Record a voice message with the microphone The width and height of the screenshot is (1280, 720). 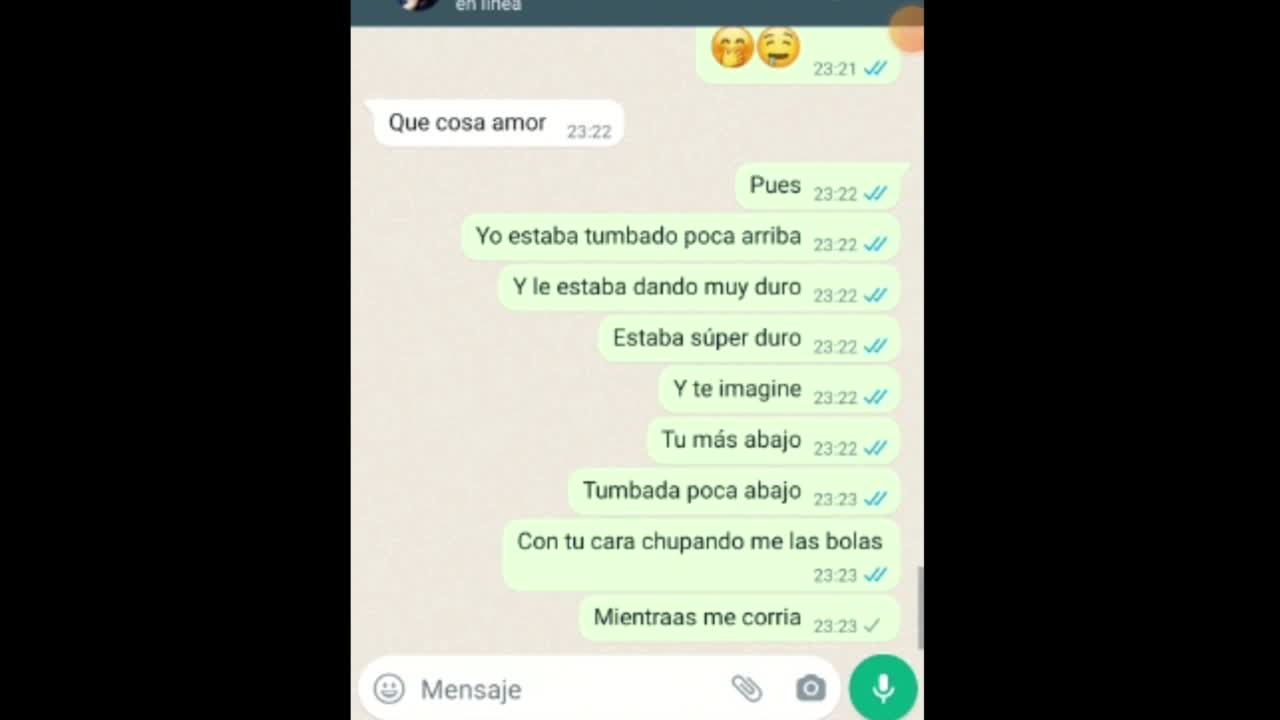tap(883, 688)
